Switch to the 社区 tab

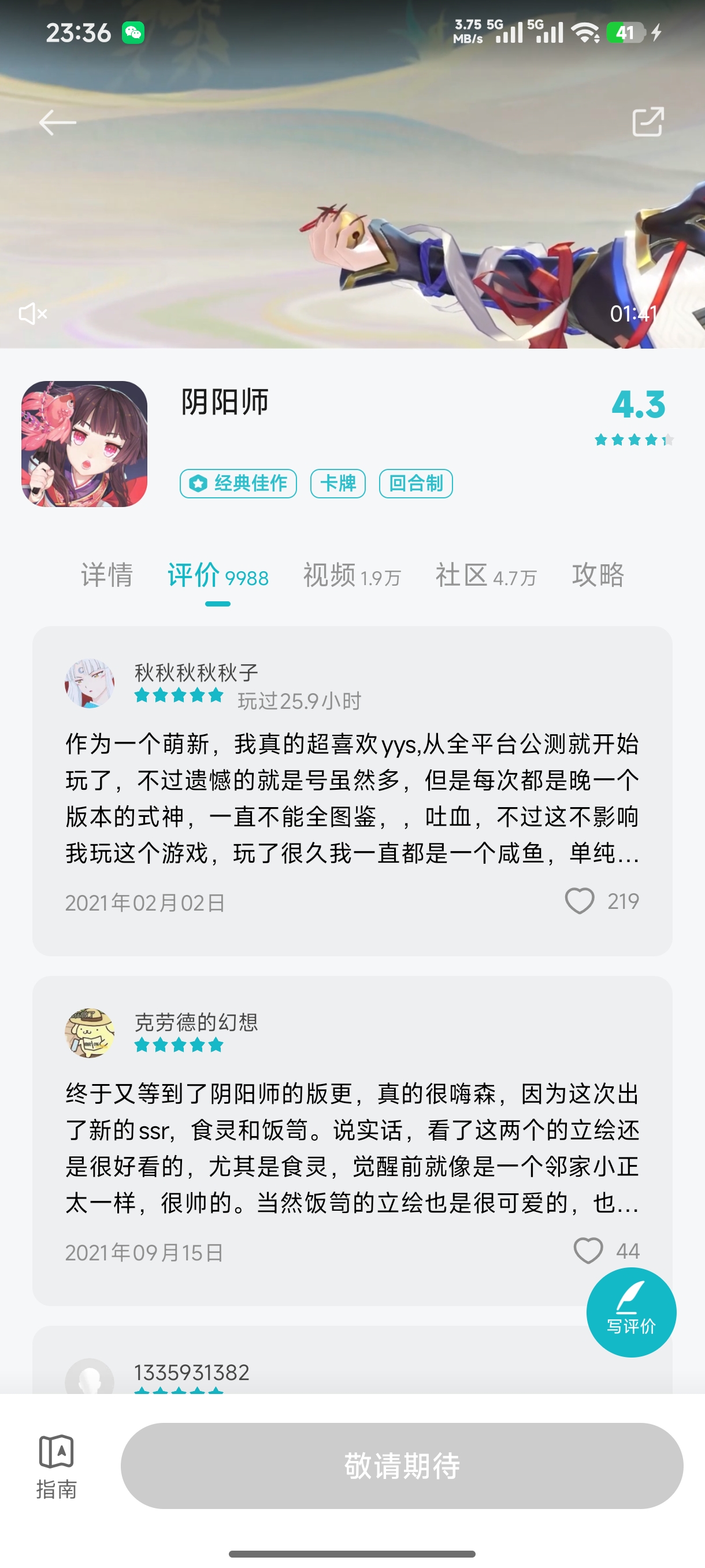coord(485,575)
